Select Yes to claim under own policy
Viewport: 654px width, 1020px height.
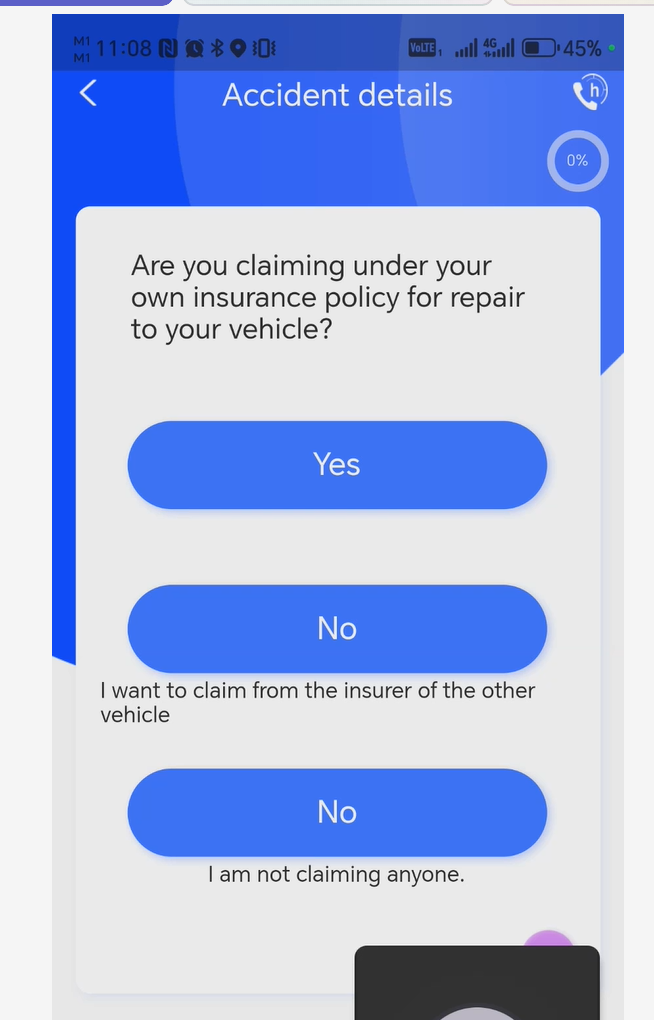[x=337, y=465]
